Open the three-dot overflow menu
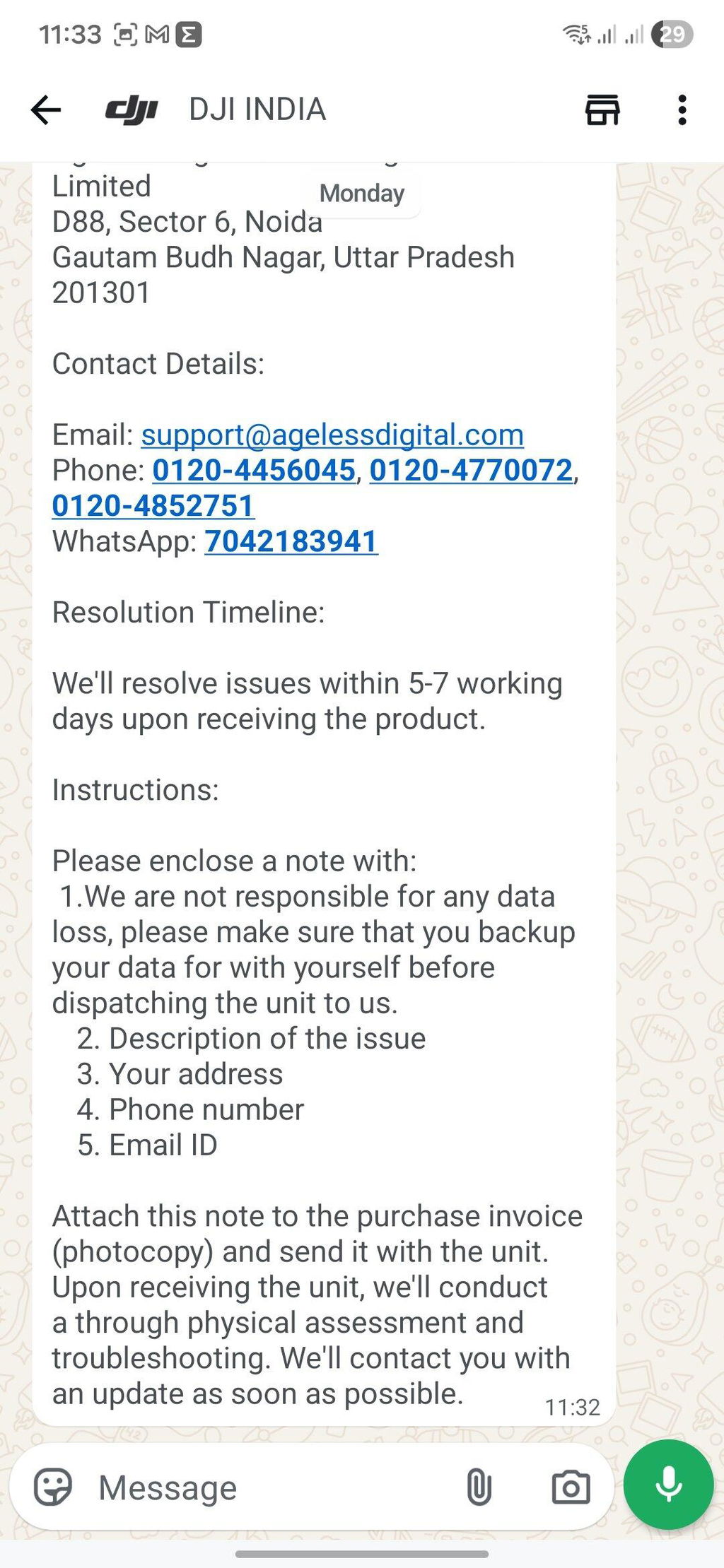Screen dimensions: 724x1568 point(682,110)
